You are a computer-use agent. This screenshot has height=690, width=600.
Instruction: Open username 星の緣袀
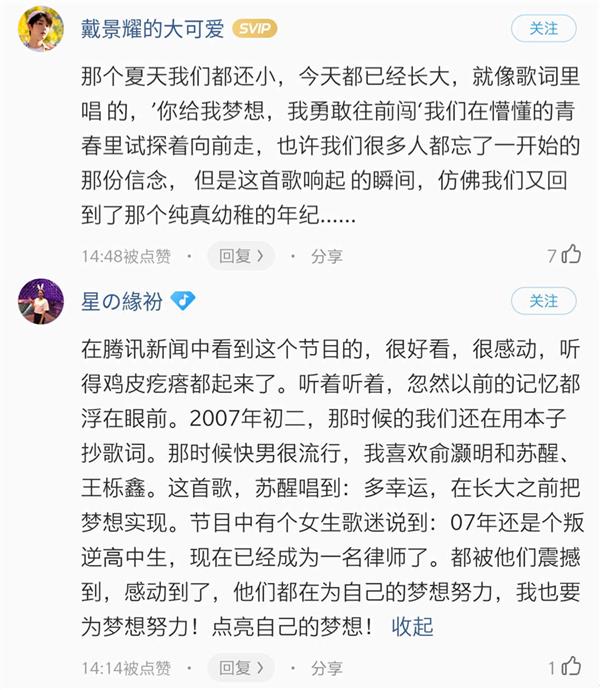[x=125, y=301]
